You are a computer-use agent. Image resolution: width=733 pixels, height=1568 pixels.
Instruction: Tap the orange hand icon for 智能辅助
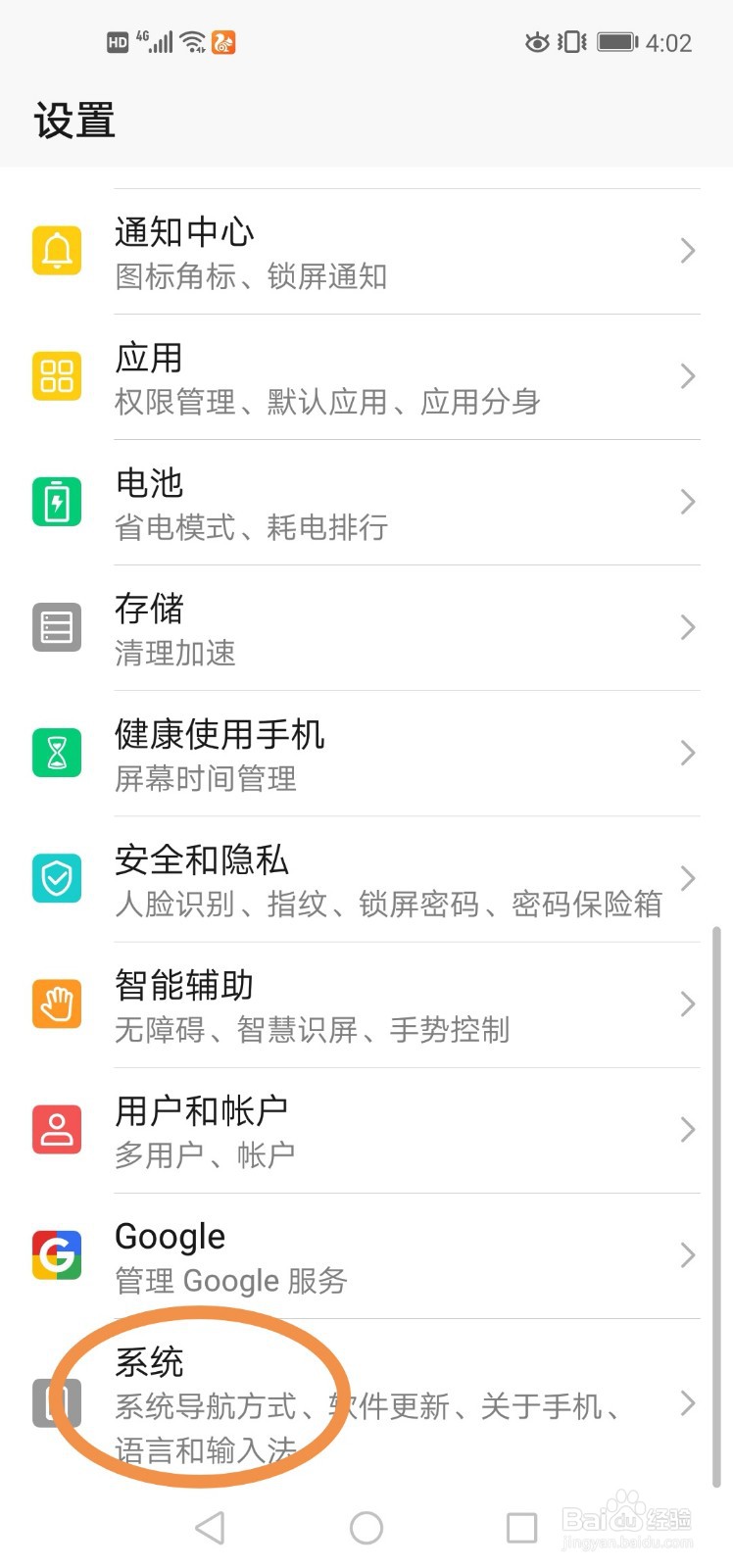click(56, 1004)
